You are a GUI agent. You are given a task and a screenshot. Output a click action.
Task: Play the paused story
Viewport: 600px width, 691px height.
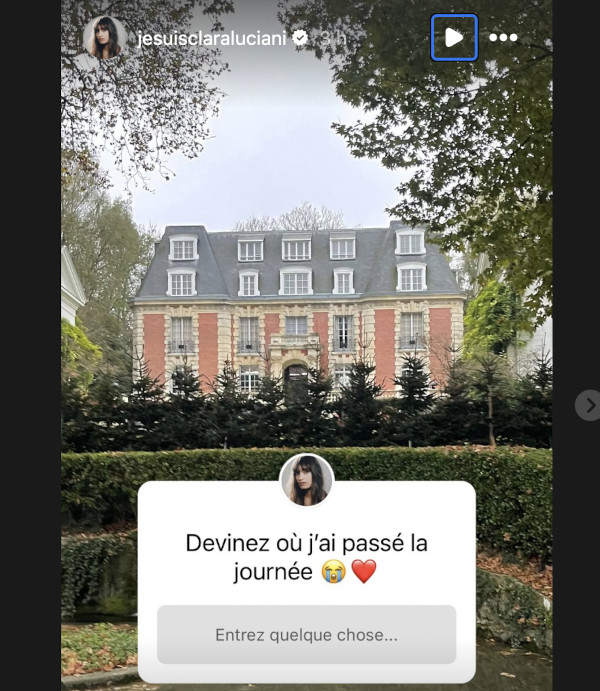coord(454,38)
